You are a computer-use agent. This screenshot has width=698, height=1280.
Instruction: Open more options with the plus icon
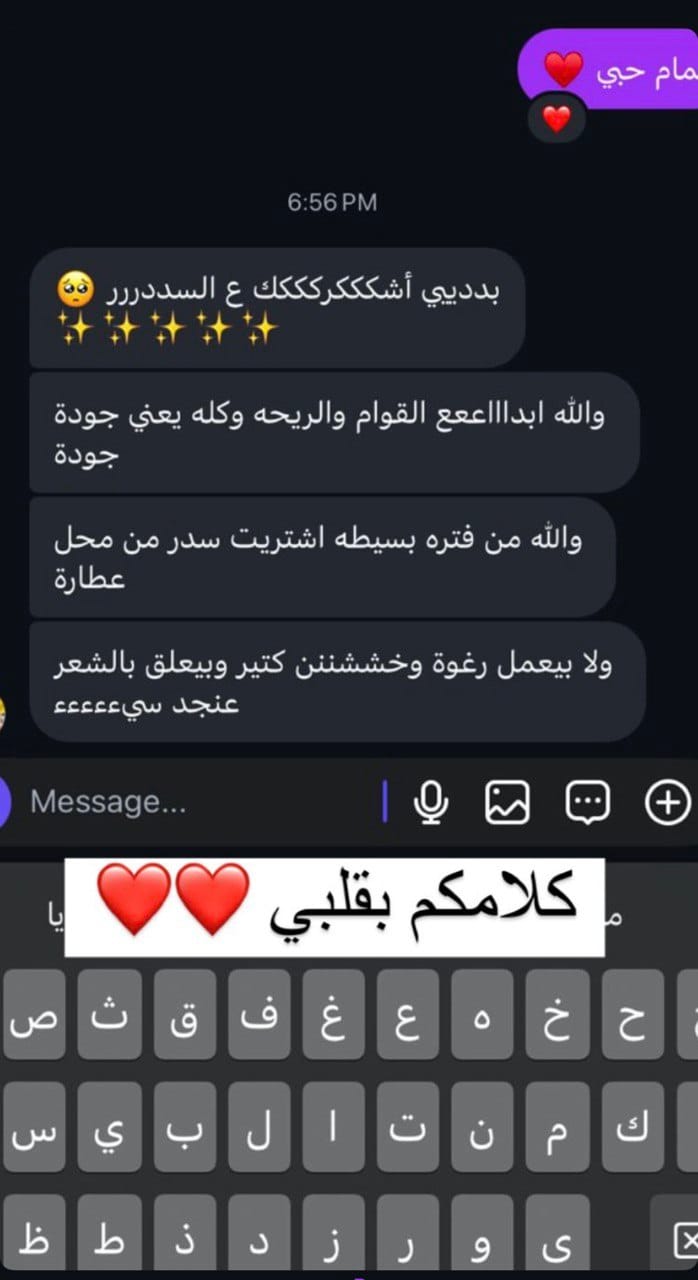(666, 802)
